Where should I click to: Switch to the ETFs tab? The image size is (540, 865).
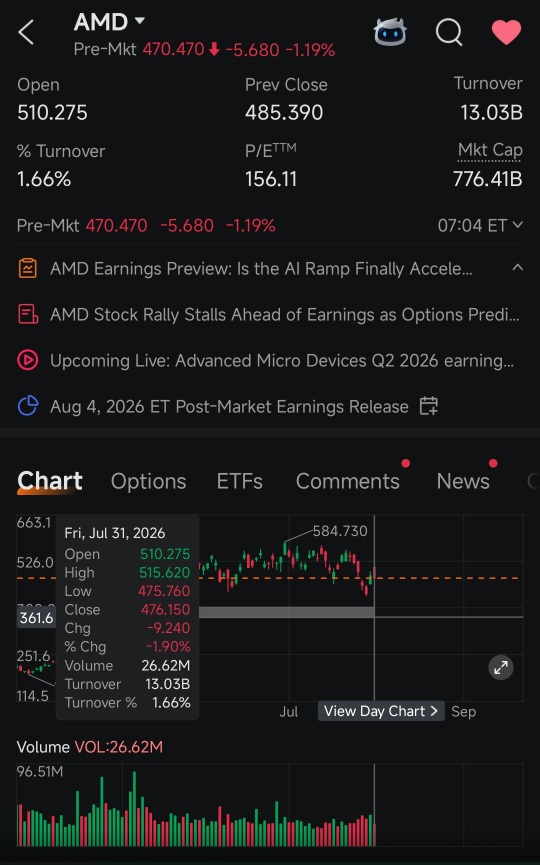[239, 481]
